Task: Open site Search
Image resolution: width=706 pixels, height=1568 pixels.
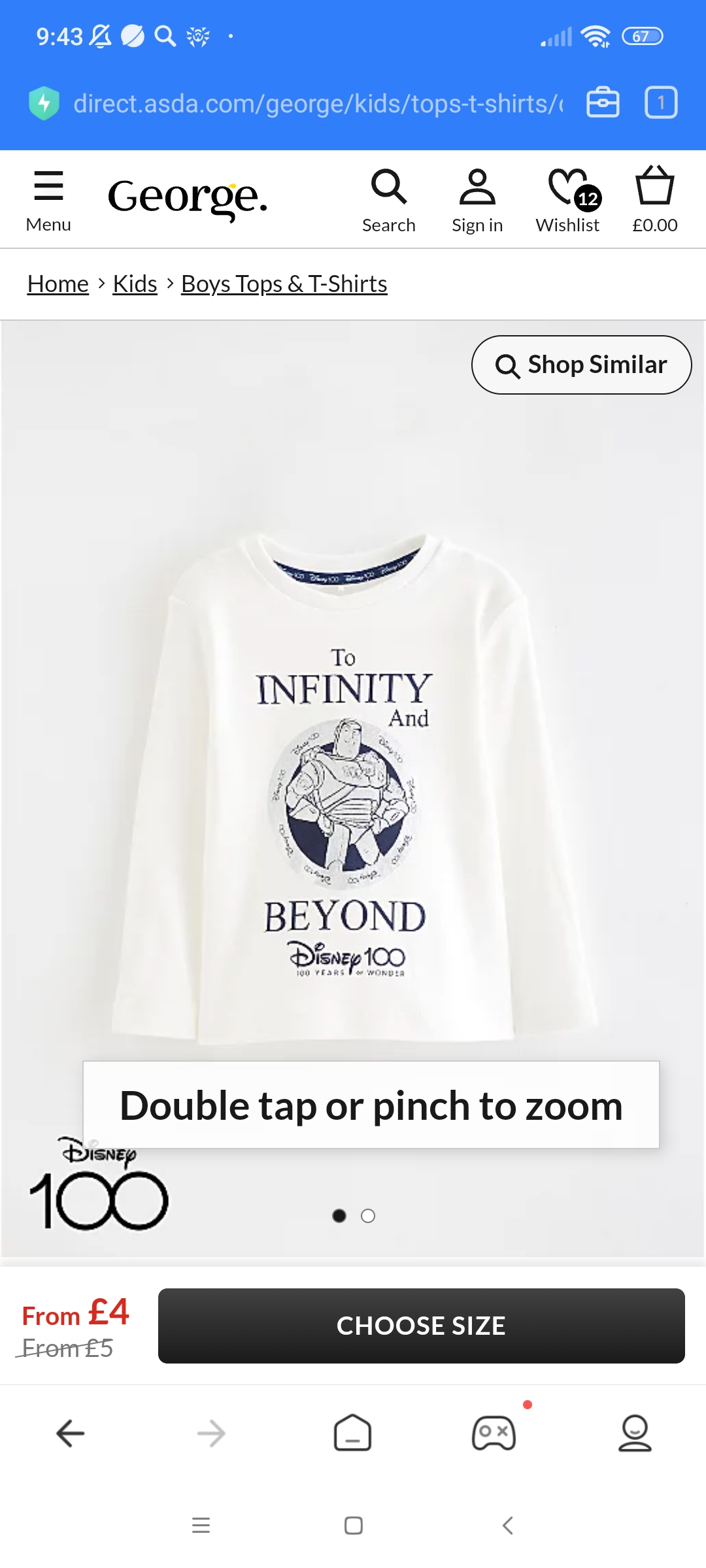Action: (x=389, y=201)
